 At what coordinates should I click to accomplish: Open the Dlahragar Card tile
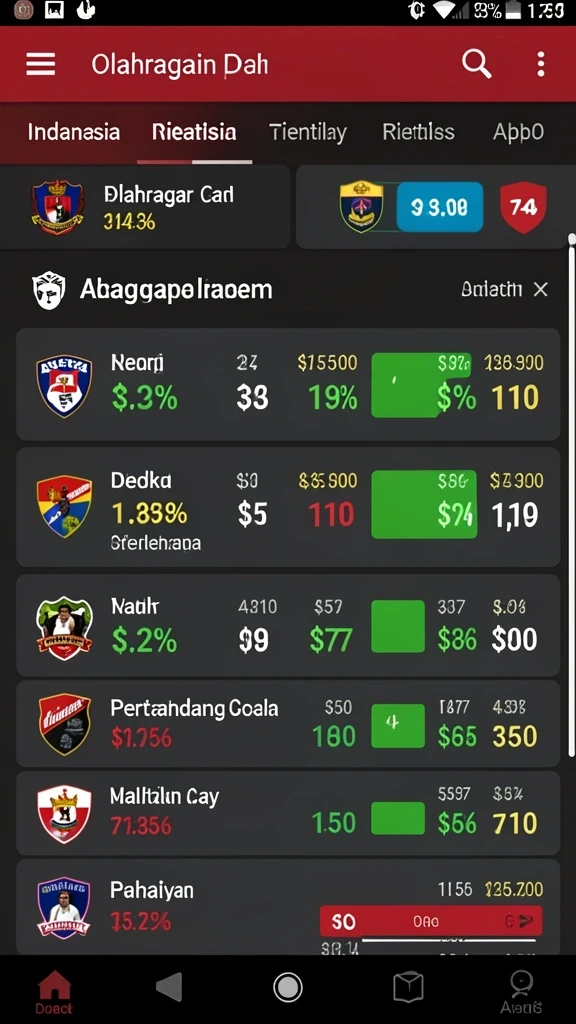coord(145,206)
